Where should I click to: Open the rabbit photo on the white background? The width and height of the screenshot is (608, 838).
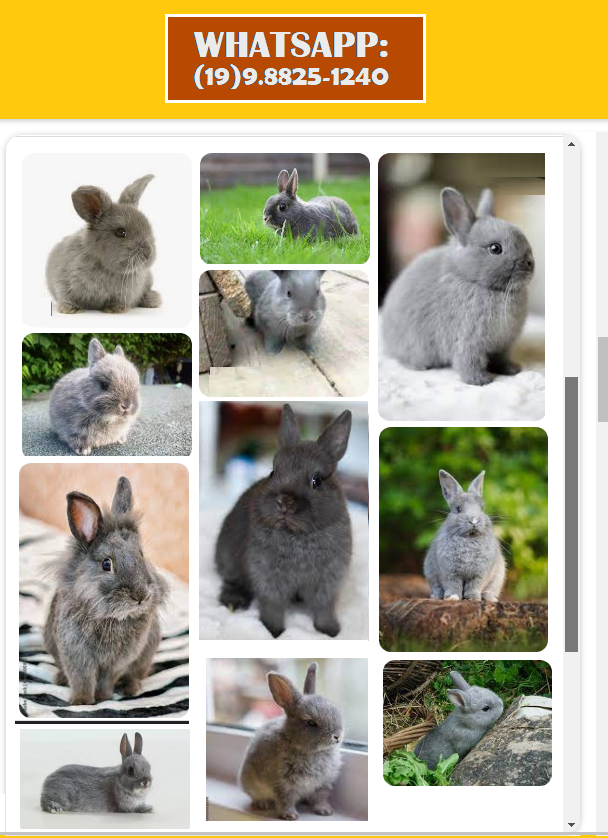pos(107,238)
